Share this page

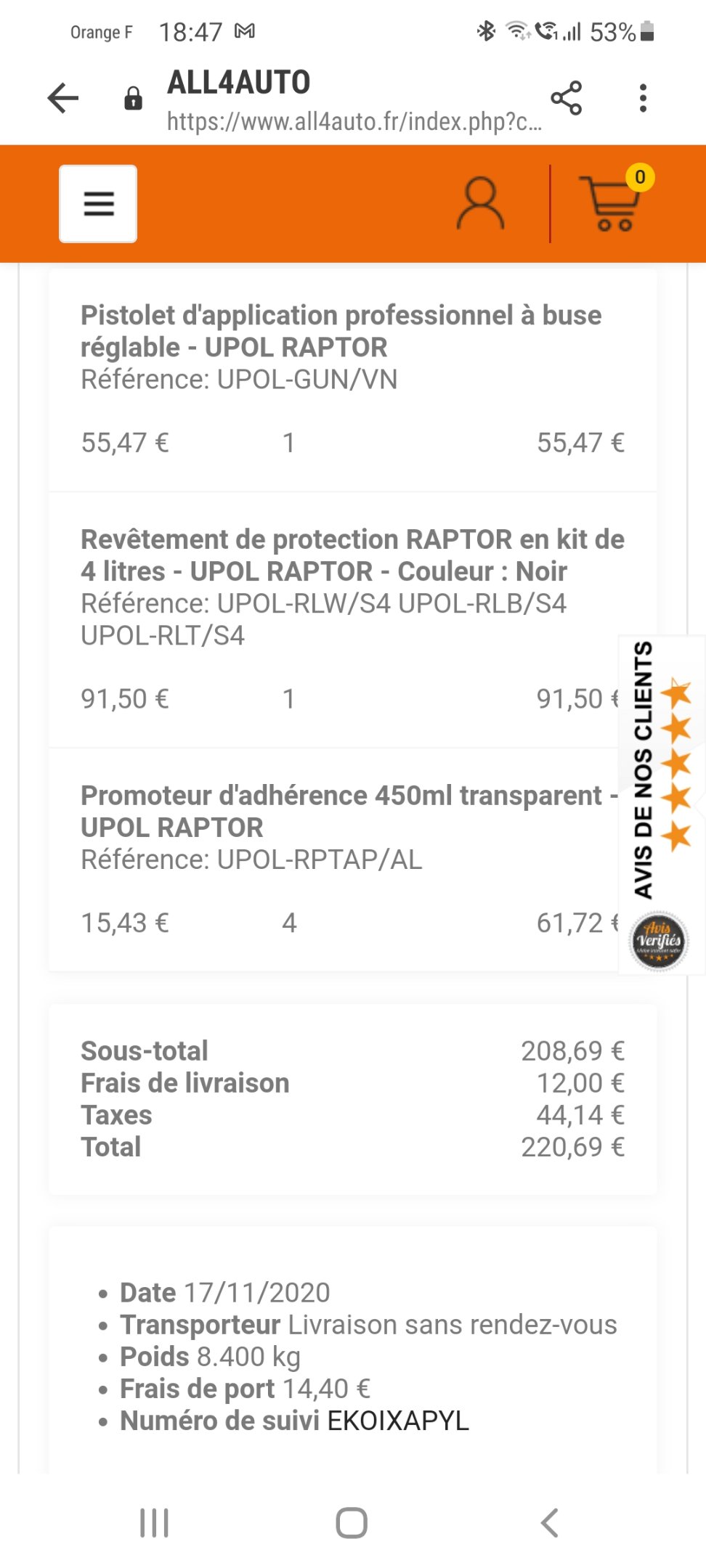[567, 98]
